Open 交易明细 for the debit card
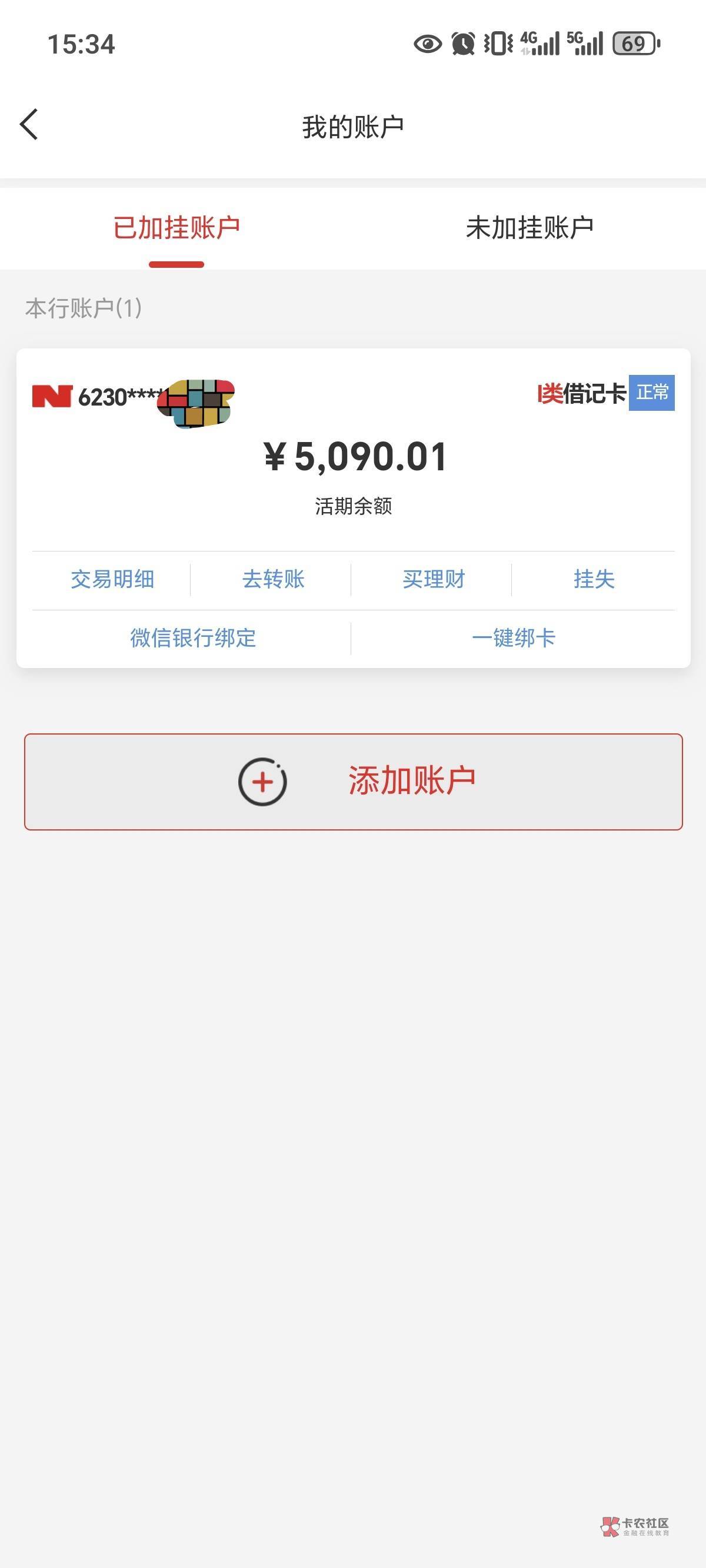Screen dimensions: 706x1568 coord(112,579)
